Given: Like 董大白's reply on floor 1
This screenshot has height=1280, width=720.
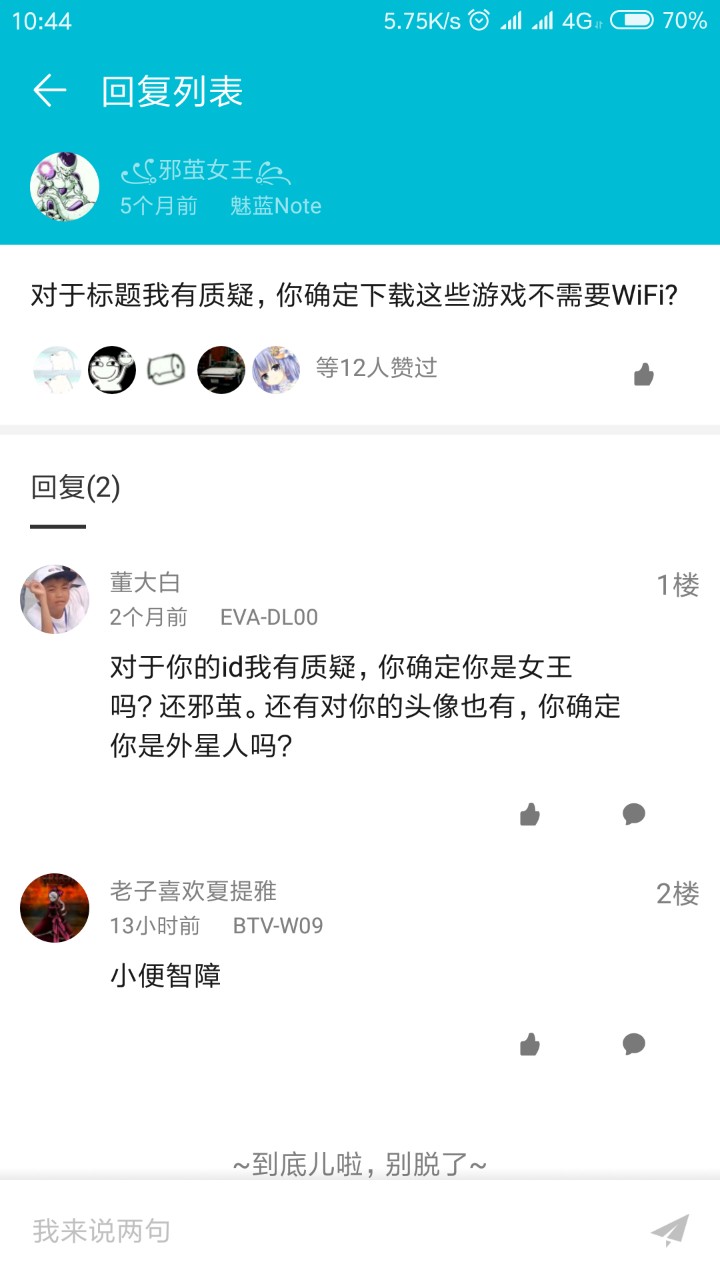Looking at the screenshot, I should (530, 814).
